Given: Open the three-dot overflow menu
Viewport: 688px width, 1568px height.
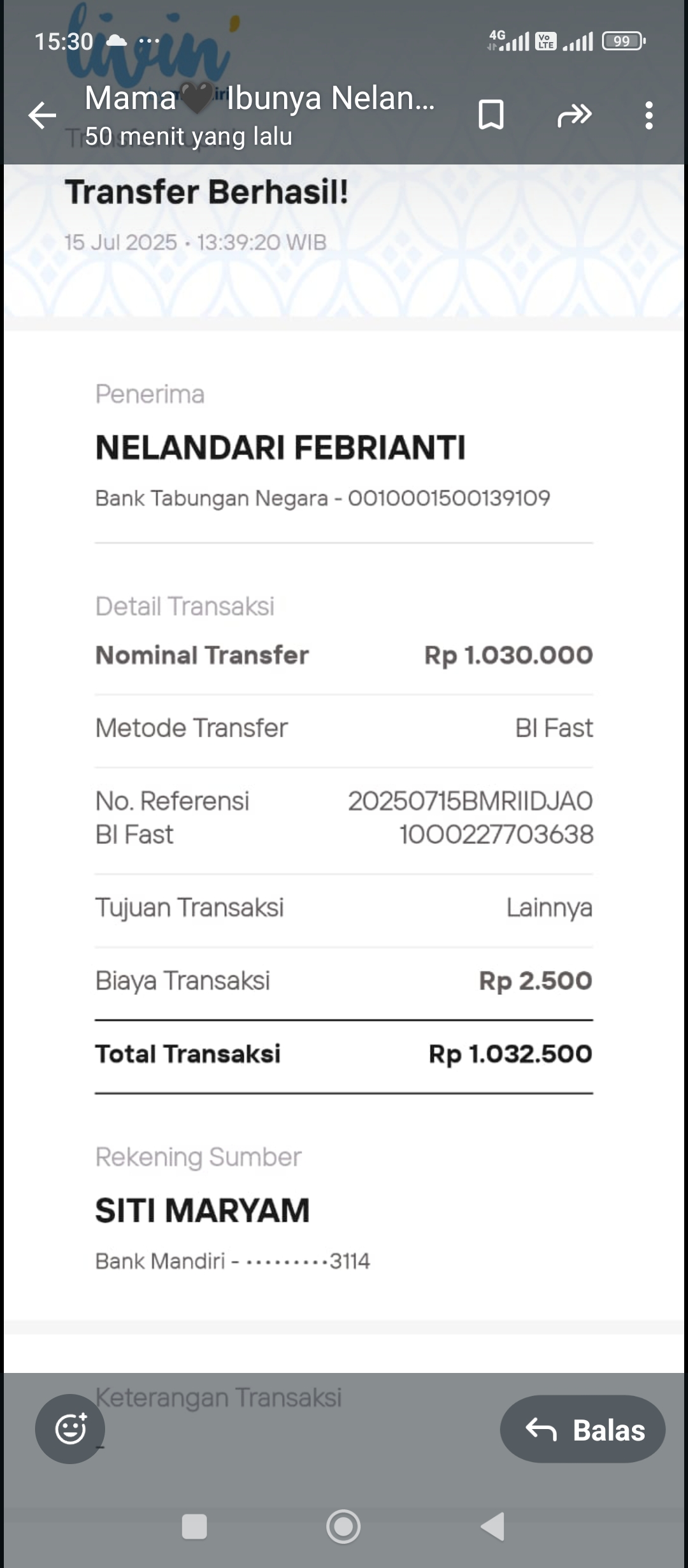Looking at the screenshot, I should (x=649, y=115).
